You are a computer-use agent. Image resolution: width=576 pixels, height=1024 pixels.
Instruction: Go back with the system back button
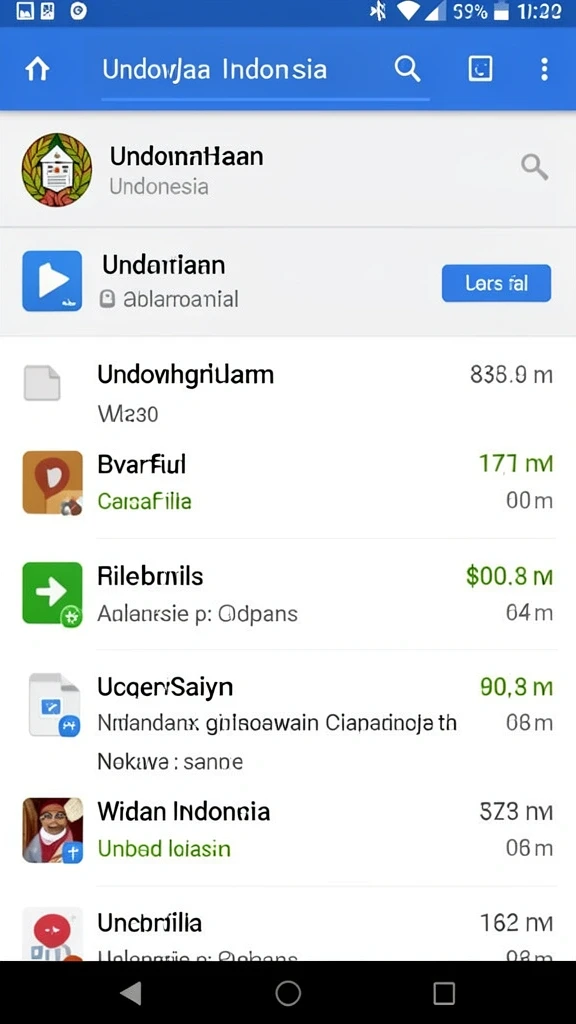click(131, 993)
